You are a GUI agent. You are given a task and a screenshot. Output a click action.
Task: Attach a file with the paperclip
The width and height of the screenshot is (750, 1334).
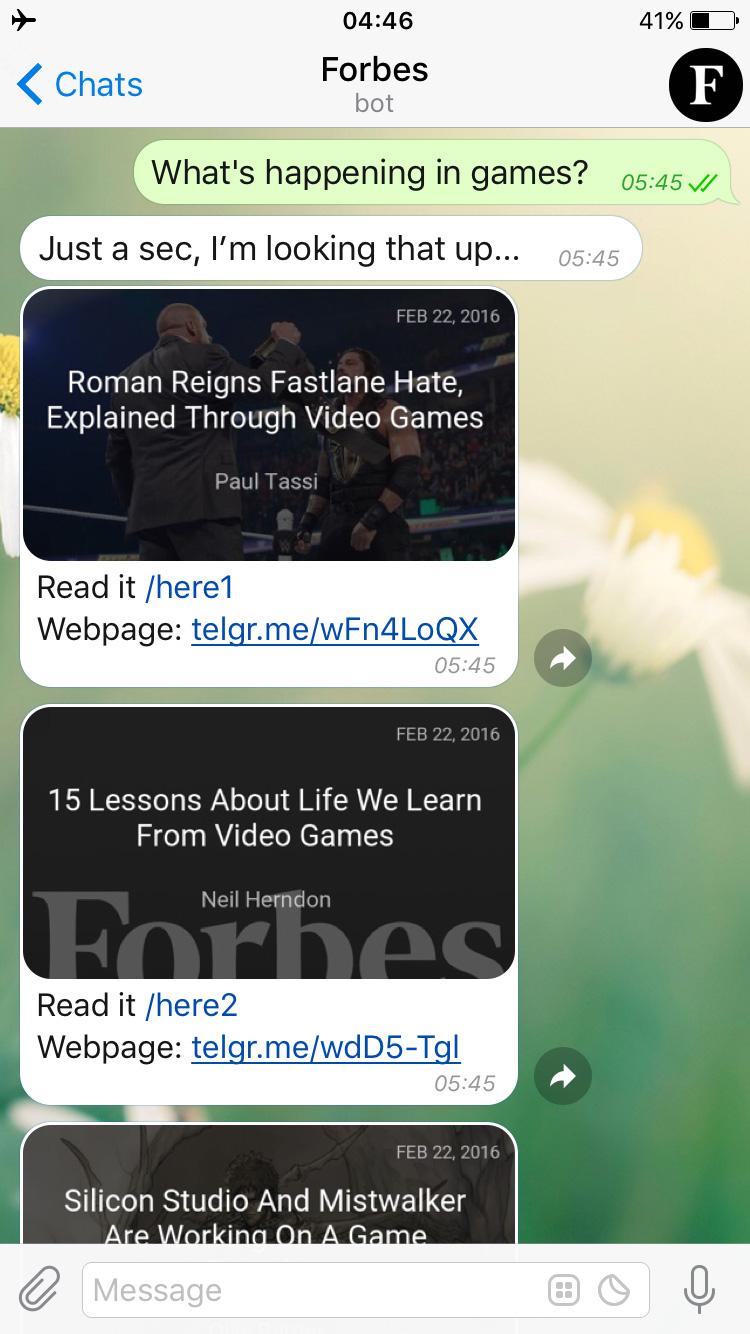[40, 1289]
